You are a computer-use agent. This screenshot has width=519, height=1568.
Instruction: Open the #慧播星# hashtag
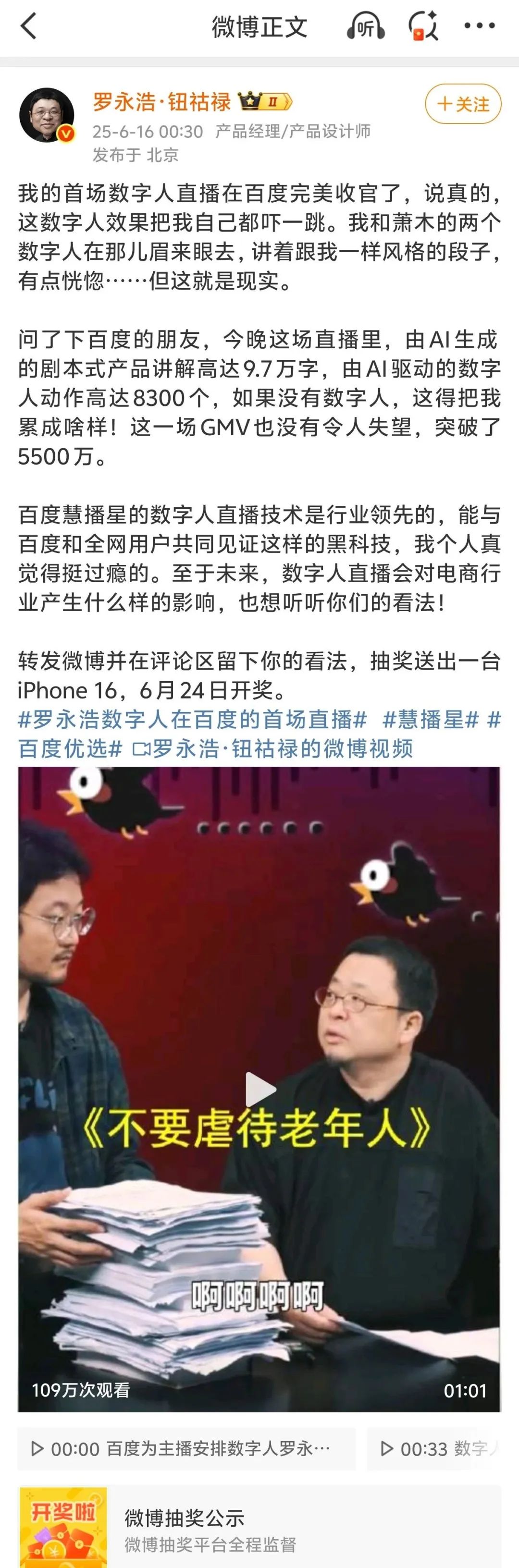tap(430, 720)
